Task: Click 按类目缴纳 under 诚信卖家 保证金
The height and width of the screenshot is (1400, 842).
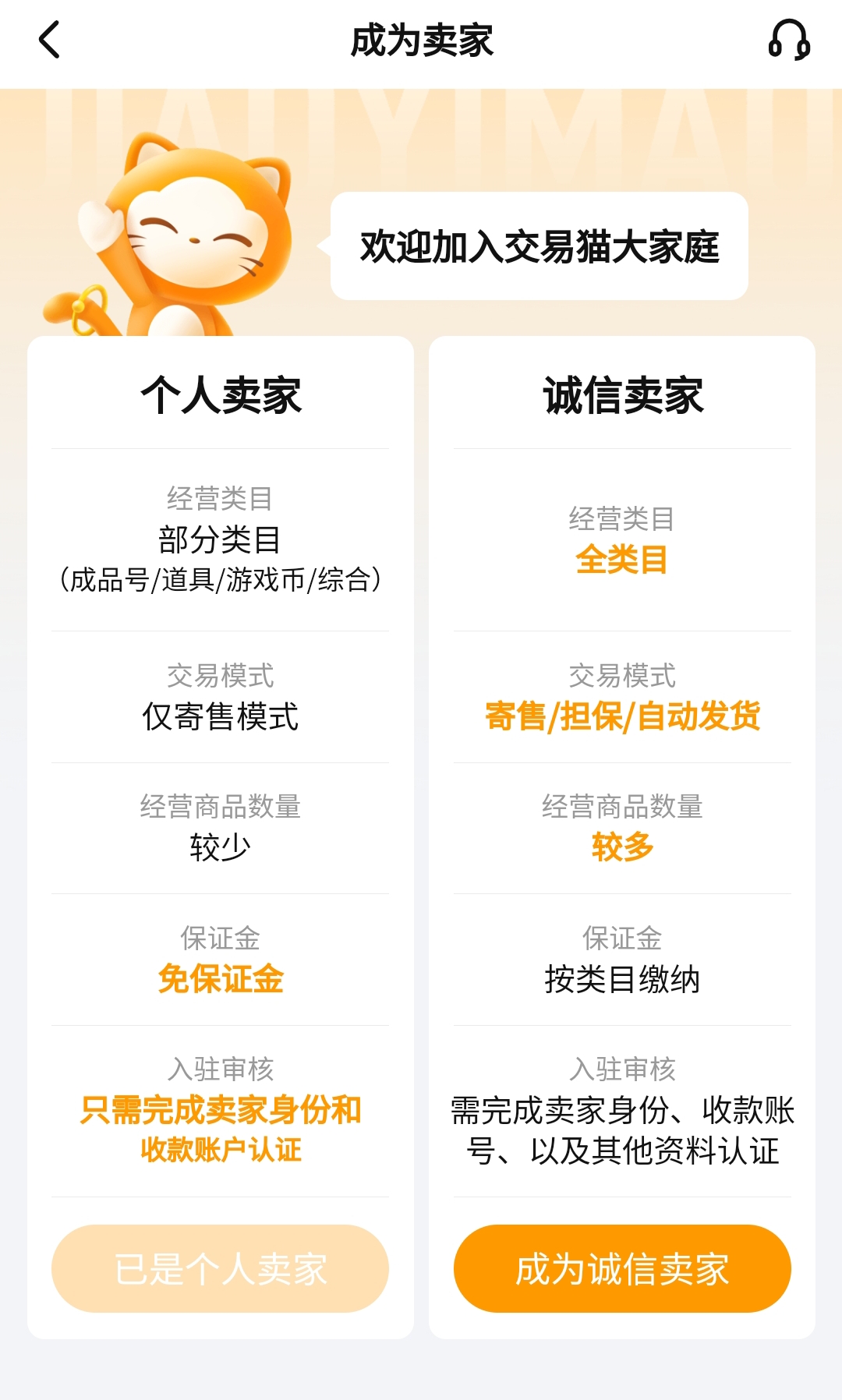Action: pos(623,981)
